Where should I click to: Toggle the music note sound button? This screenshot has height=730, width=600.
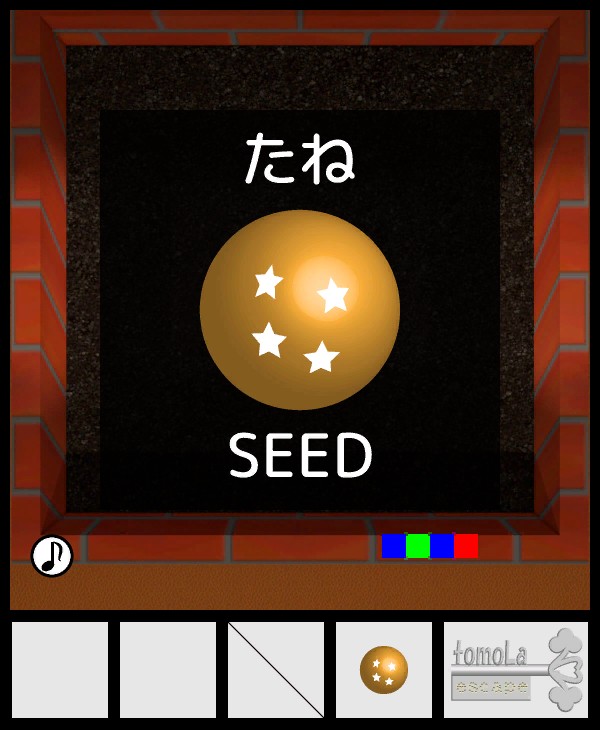52,556
